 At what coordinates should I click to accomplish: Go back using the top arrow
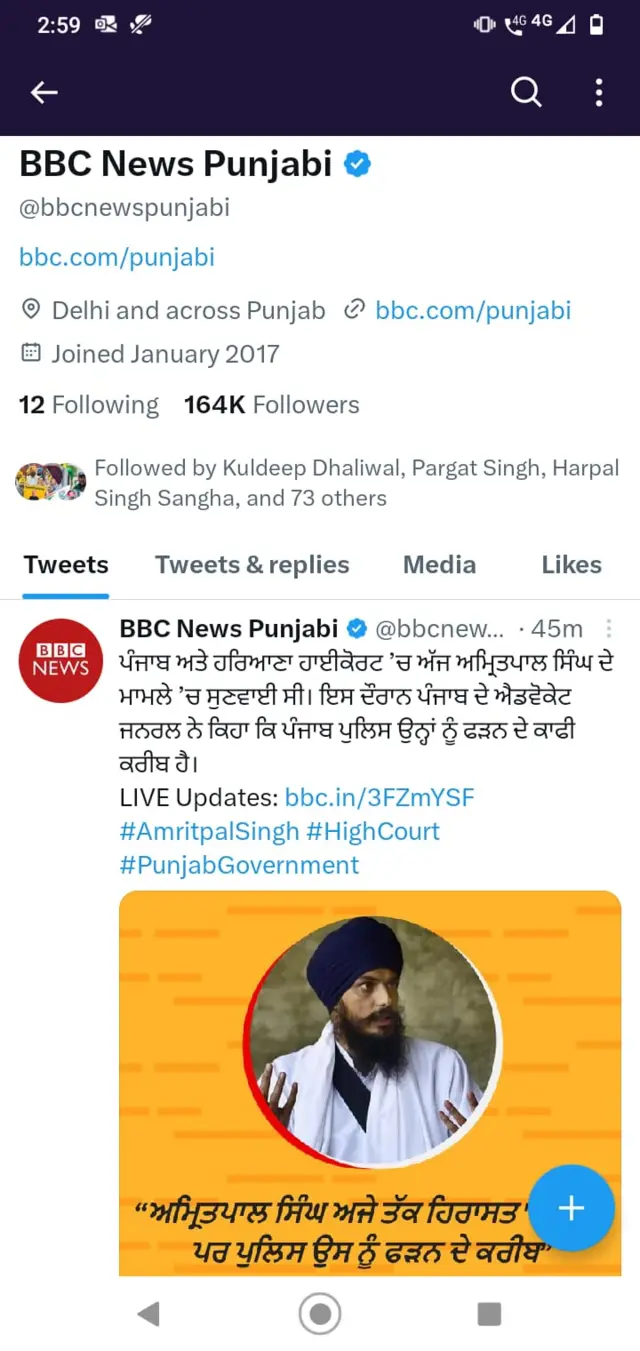44,93
